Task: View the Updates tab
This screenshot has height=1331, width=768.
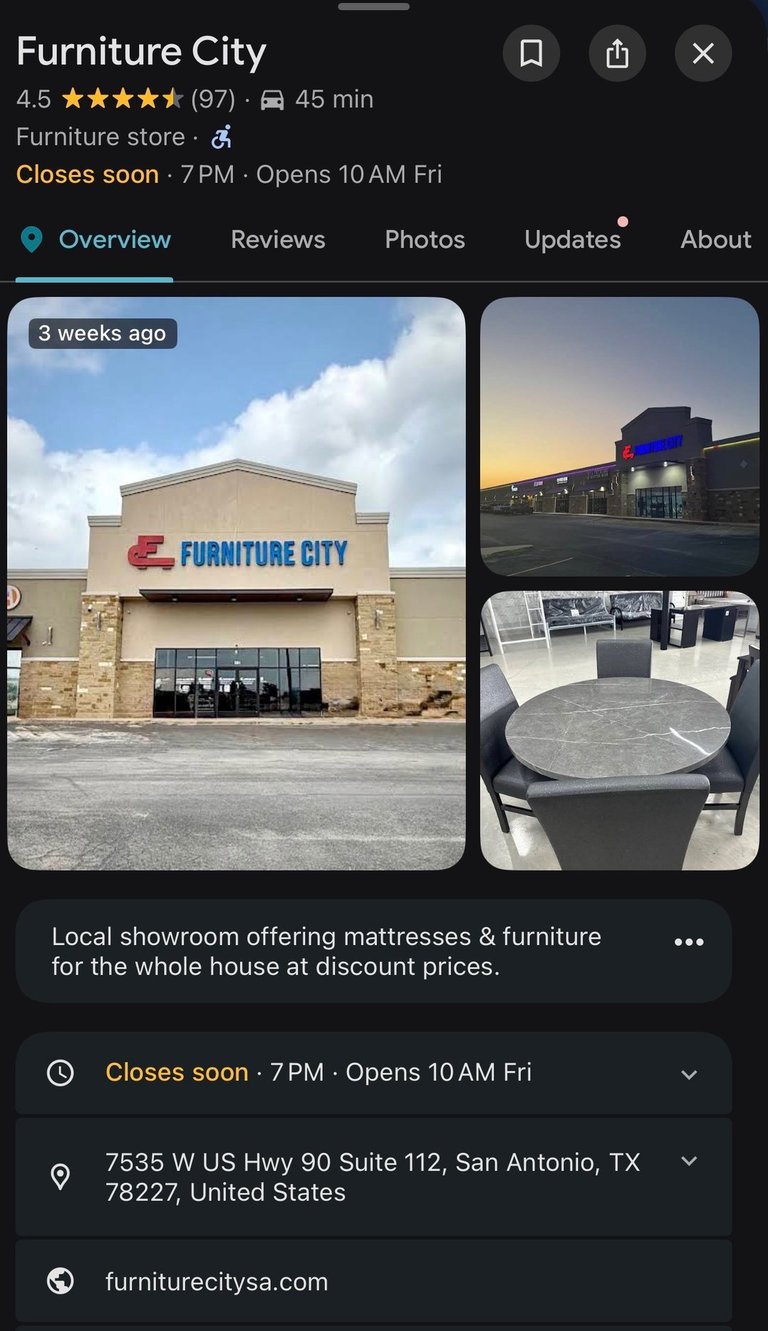Action: click(x=572, y=240)
